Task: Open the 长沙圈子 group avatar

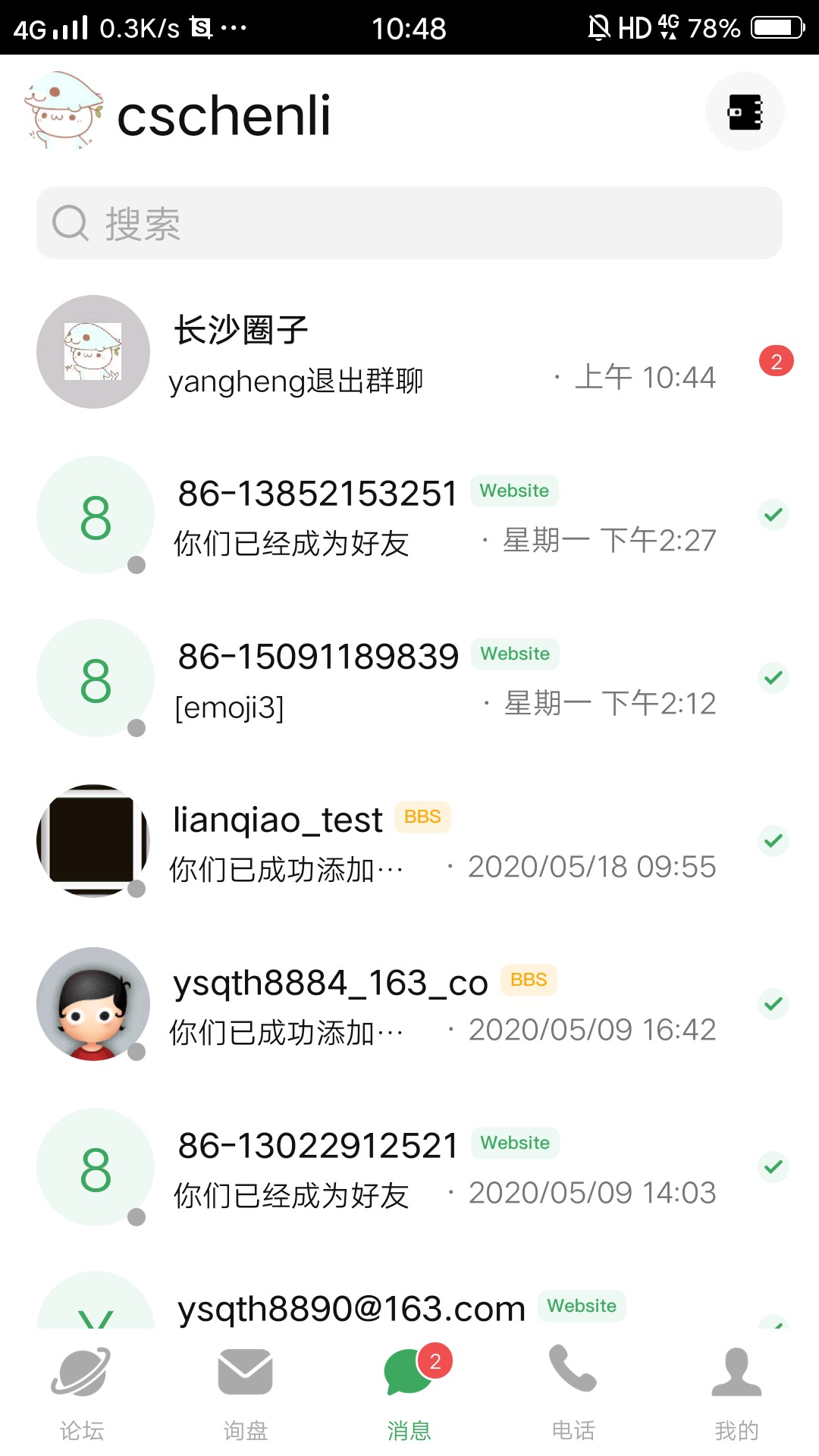Action: coord(94,352)
